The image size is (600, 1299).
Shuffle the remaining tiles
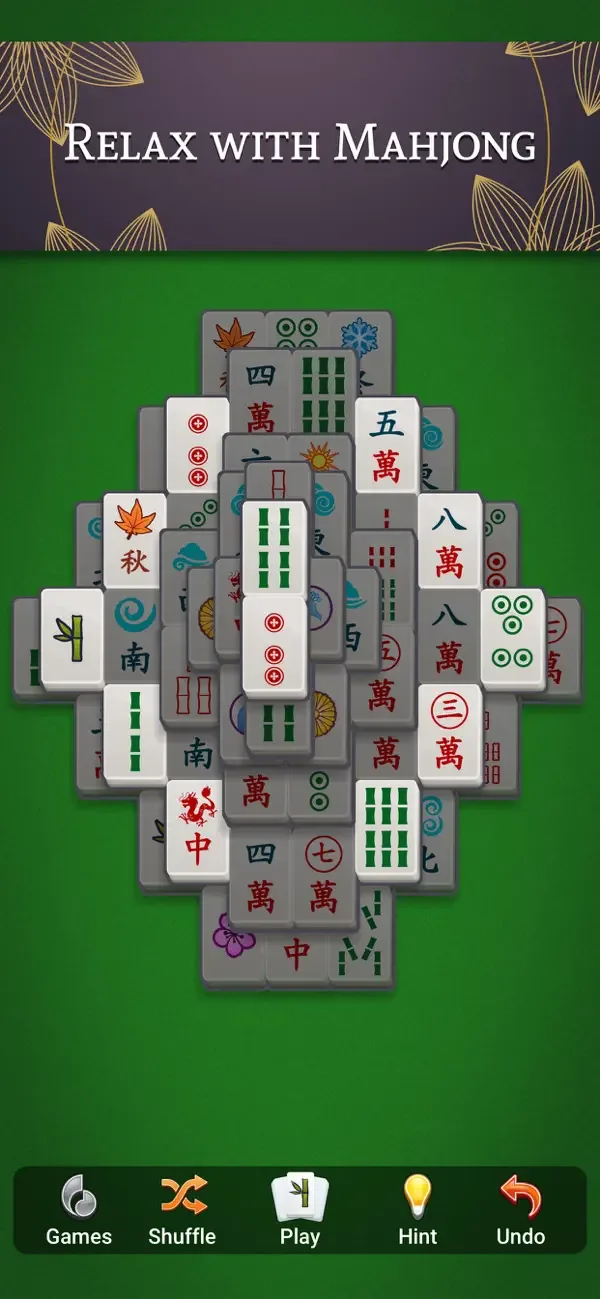point(182,1210)
